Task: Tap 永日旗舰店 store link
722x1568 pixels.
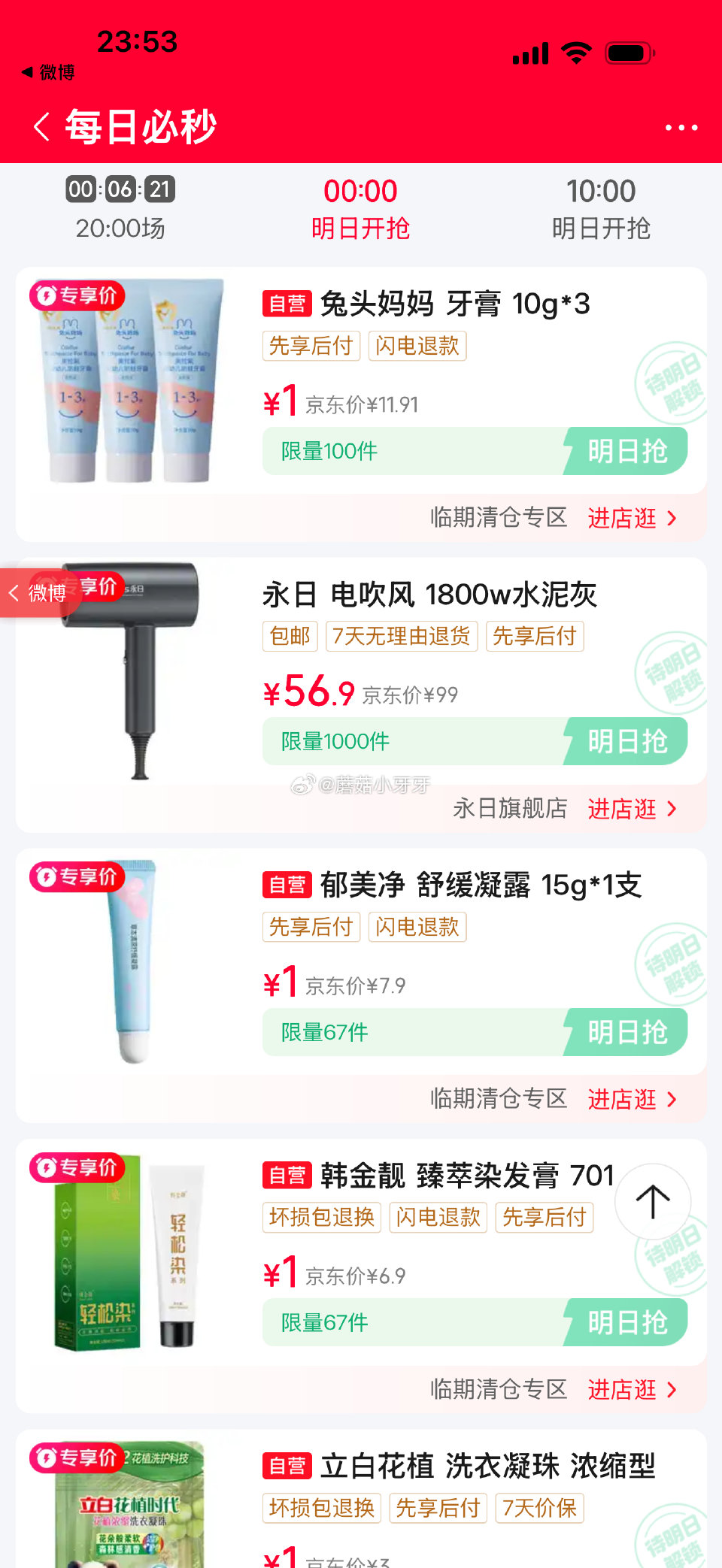Action: (508, 810)
